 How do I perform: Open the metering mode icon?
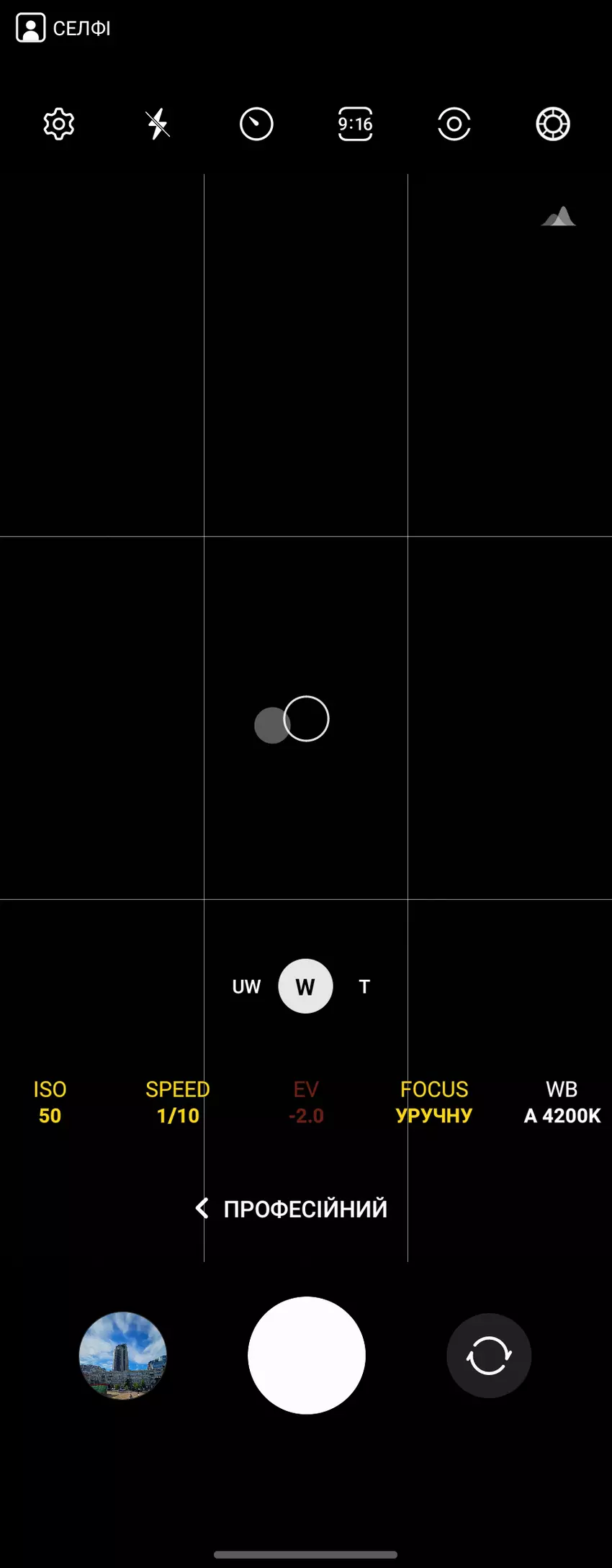pos(454,125)
